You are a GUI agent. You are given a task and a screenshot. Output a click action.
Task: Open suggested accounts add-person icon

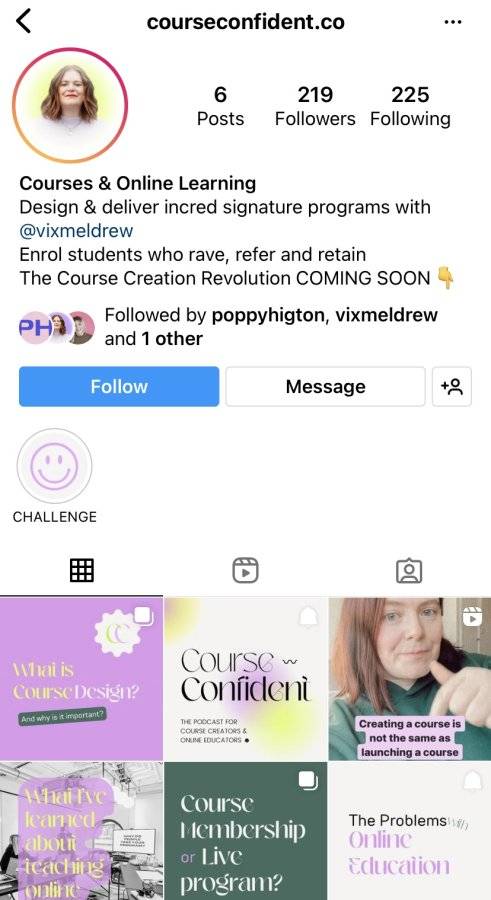[451, 386]
